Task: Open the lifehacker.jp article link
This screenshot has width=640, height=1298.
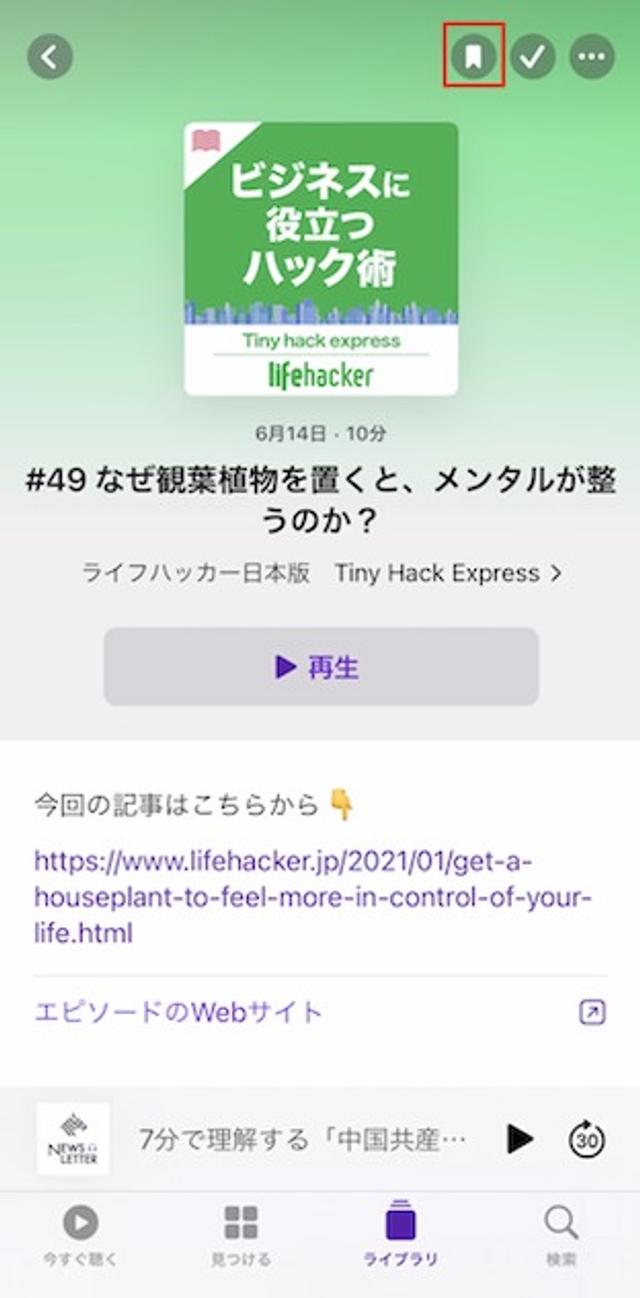Action: (x=312, y=898)
